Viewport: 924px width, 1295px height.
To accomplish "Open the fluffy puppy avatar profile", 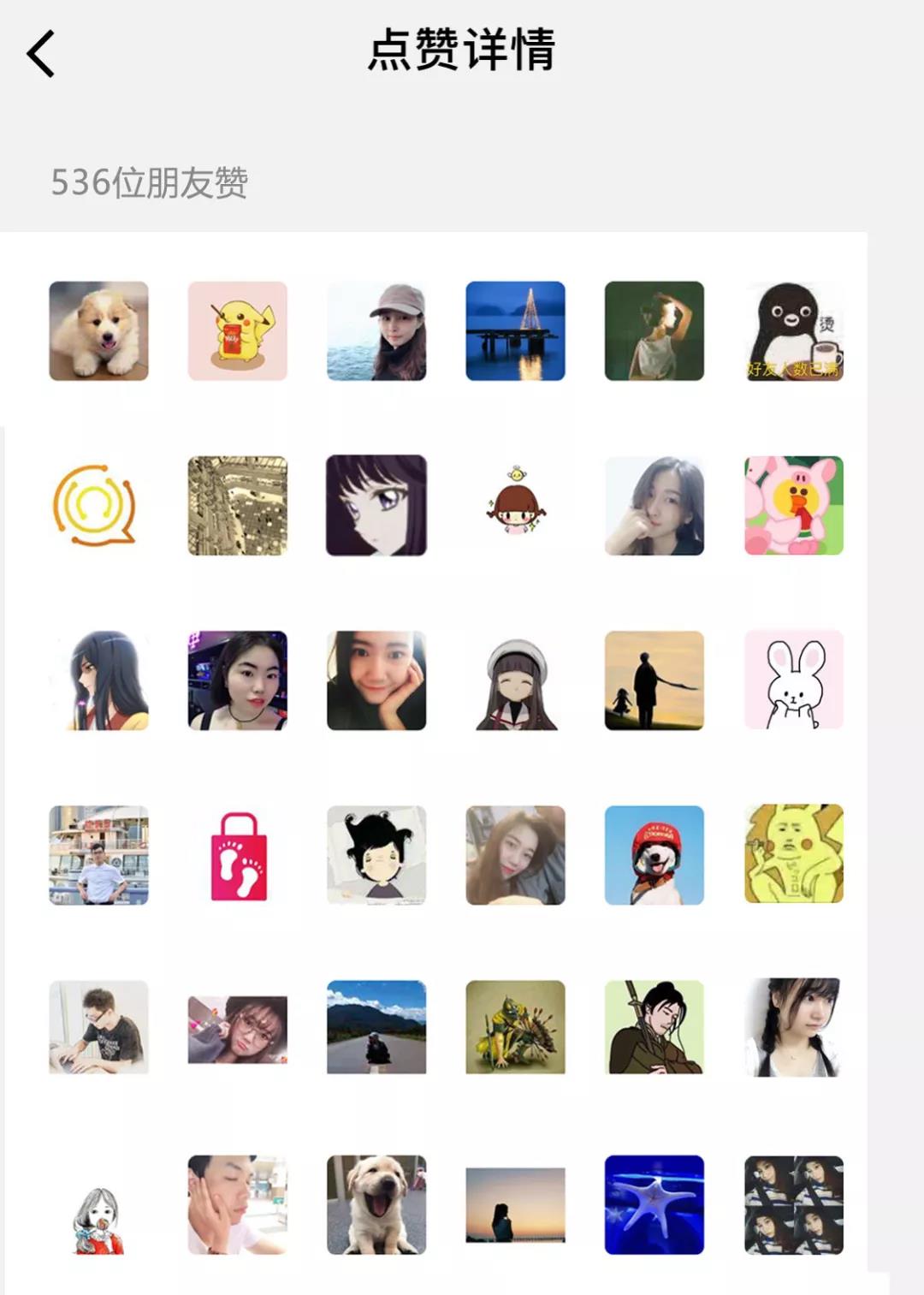I will [x=98, y=331].
